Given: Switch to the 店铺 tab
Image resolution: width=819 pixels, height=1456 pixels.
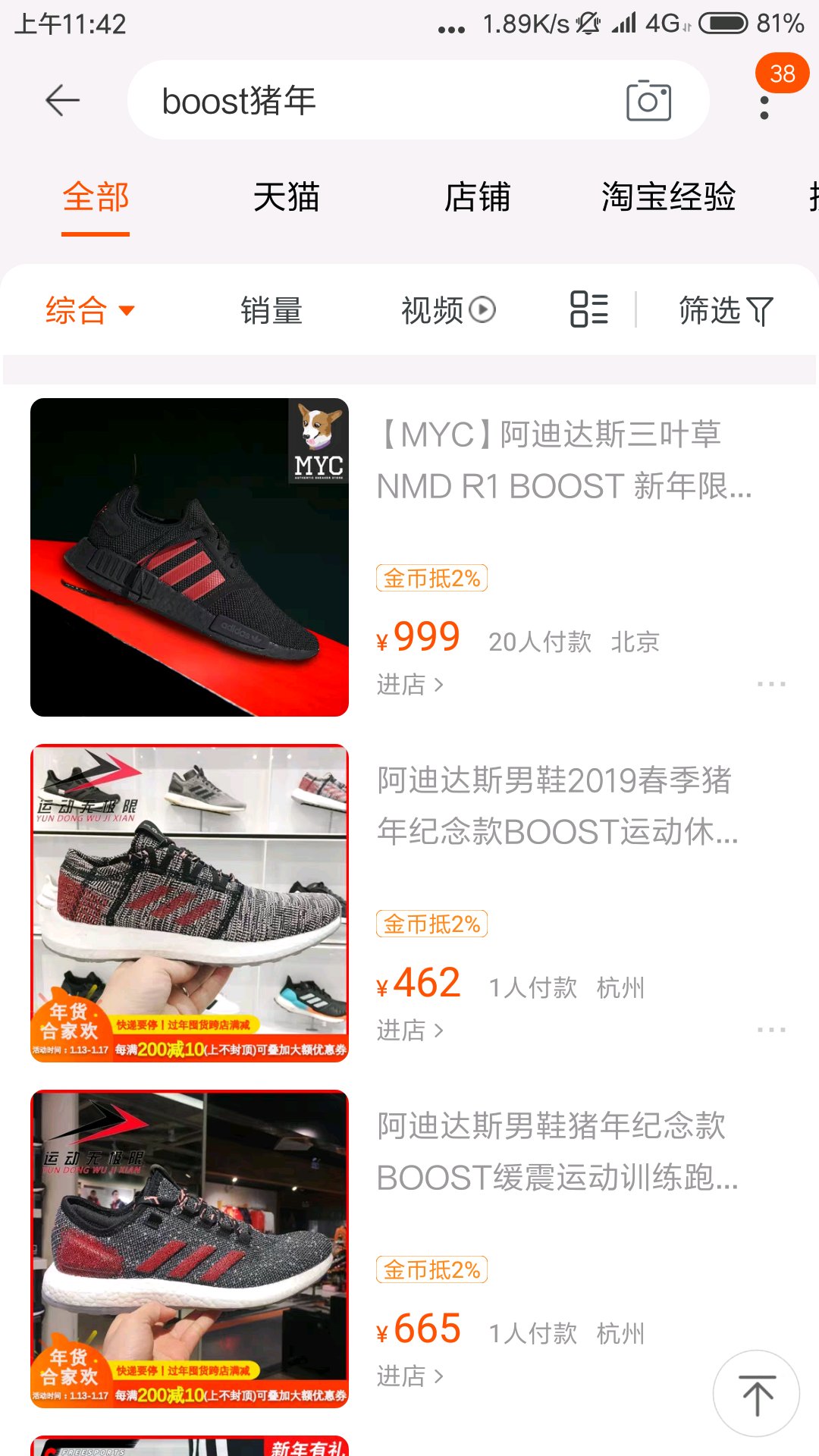Looking at the screenshot, I should point(477,197).
